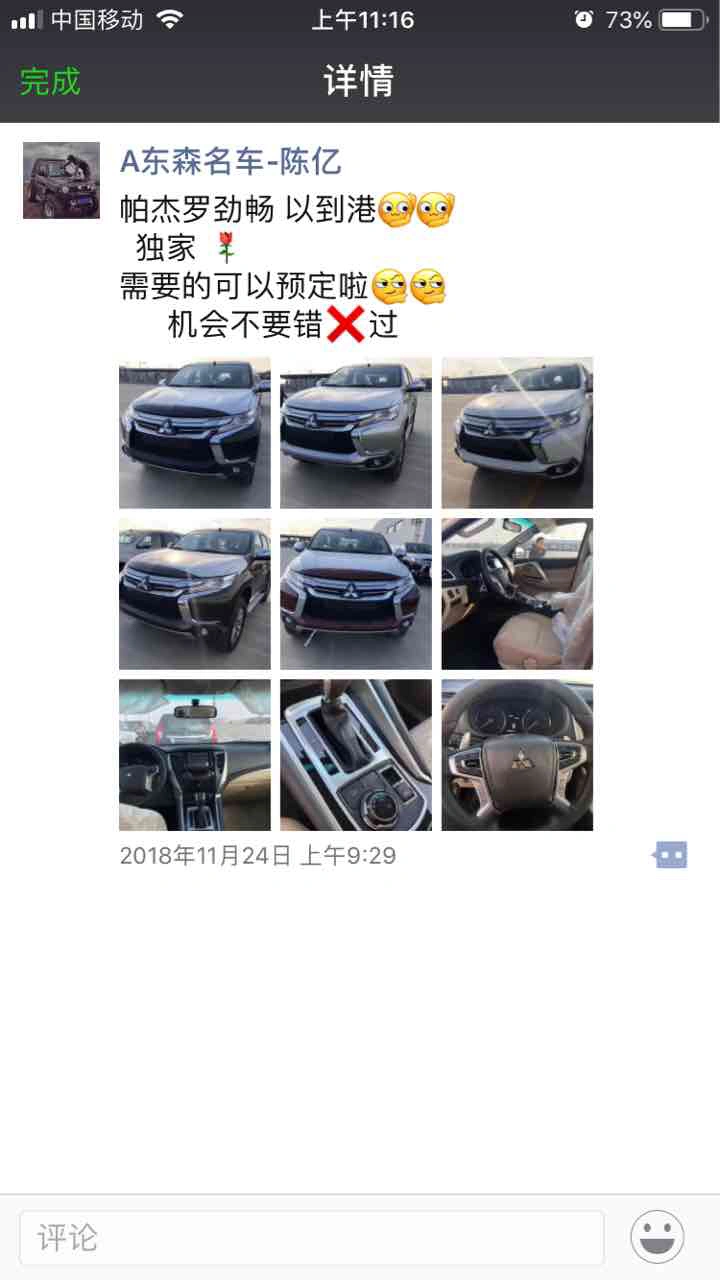View the beige seat interior photo

517,594
